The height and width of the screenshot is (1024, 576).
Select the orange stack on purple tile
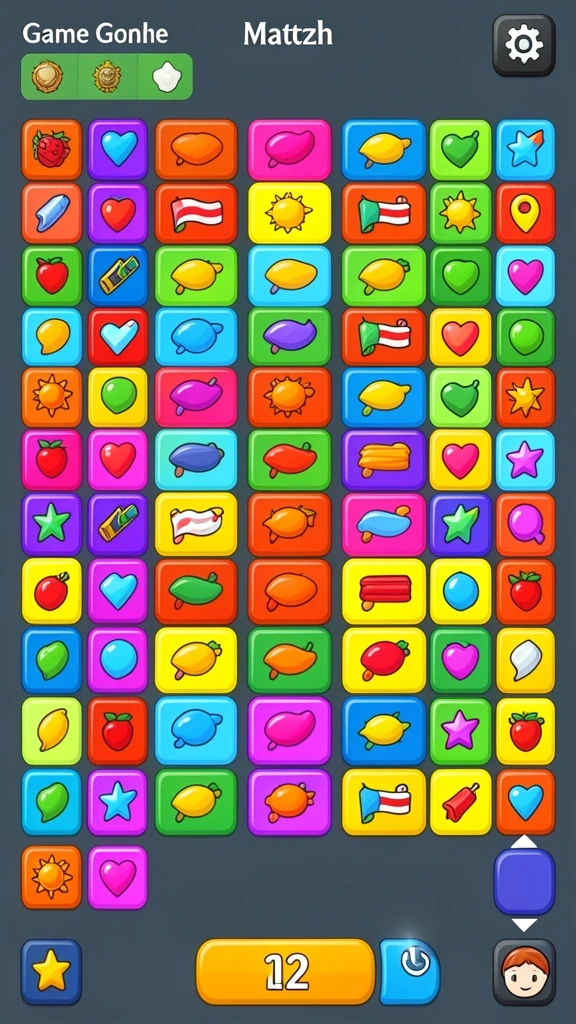(384, 460)
